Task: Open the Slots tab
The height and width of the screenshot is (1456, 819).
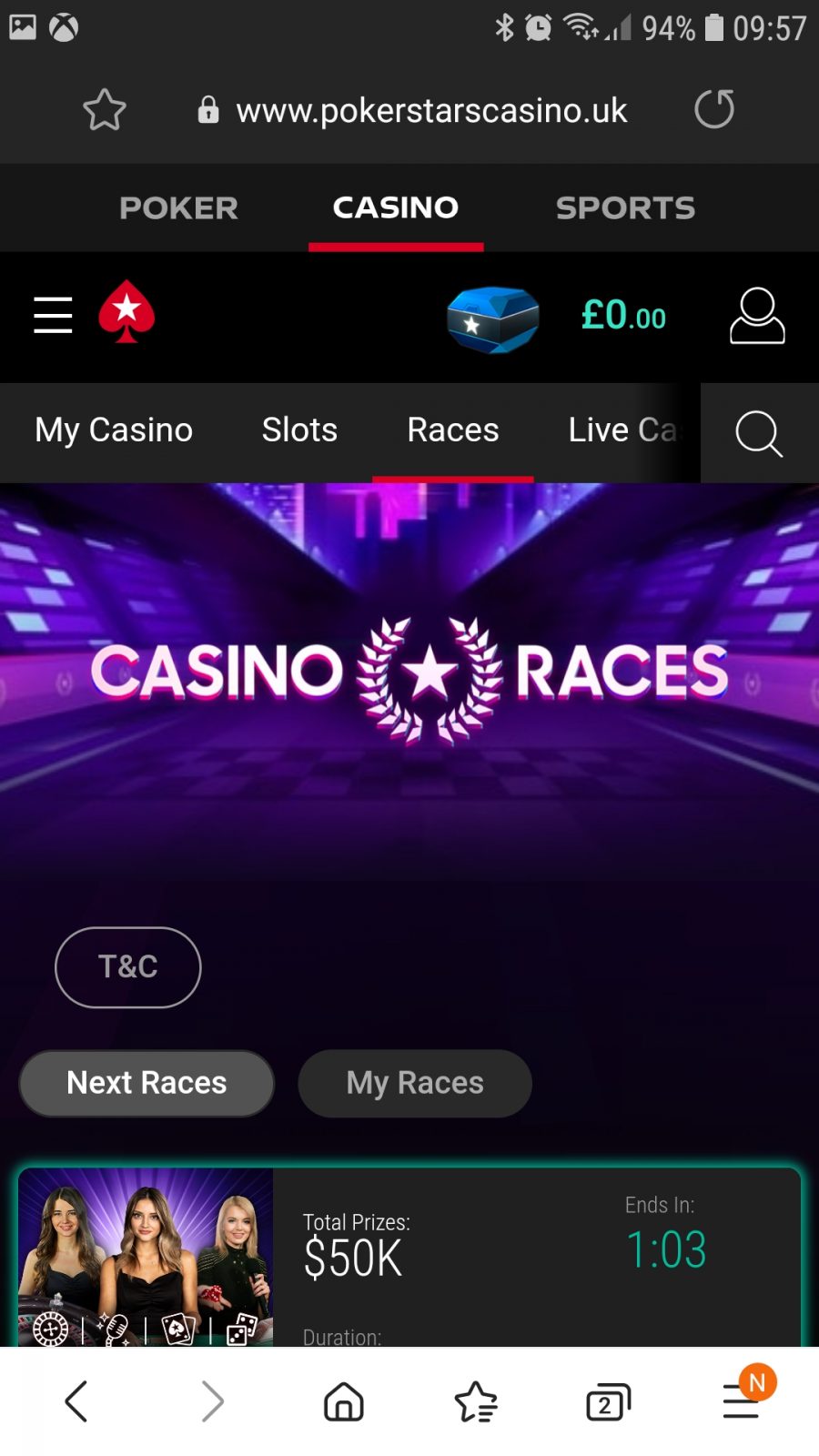Action: coord(299,430)
